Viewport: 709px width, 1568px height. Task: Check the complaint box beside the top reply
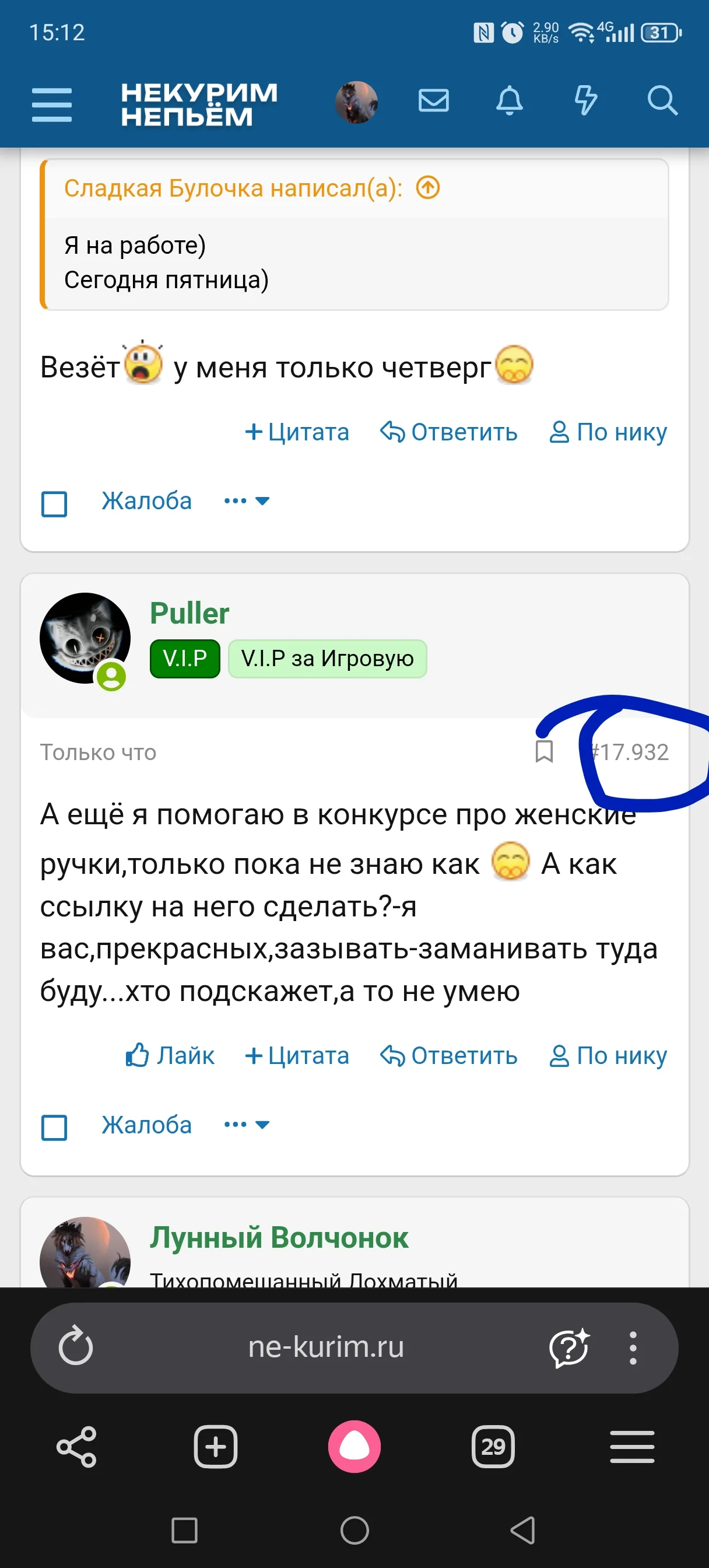click(54, 504)
